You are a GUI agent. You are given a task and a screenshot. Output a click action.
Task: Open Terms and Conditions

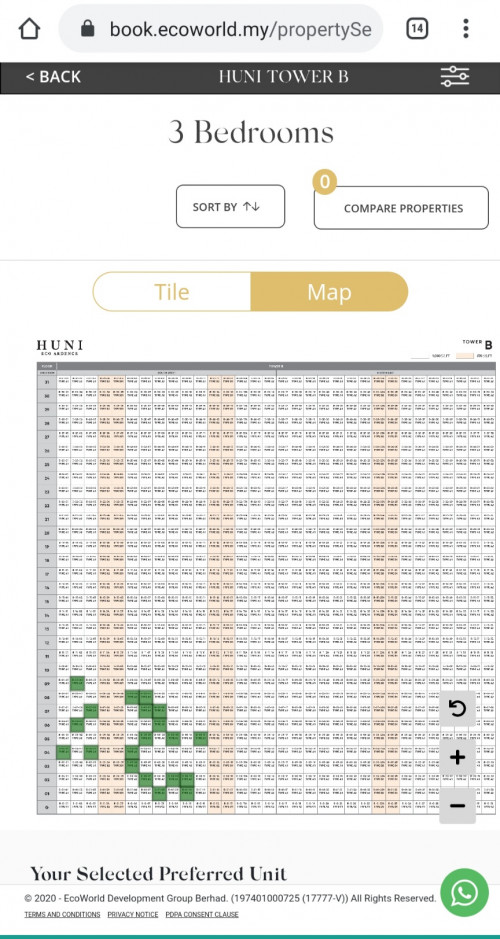click(x=62, y=914)
